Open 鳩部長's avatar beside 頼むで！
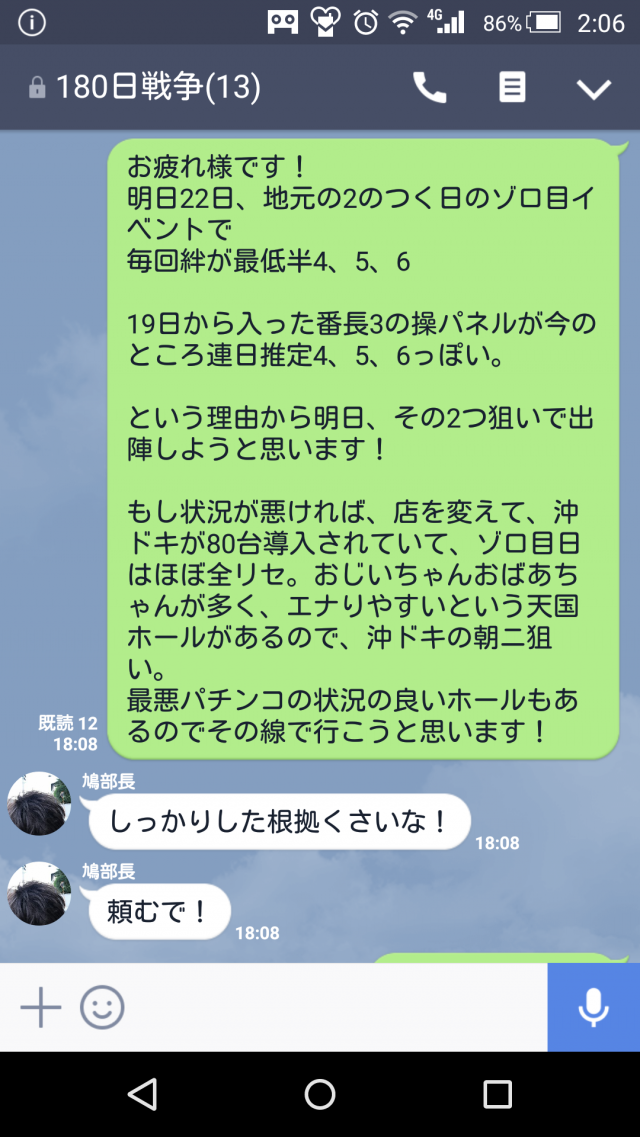 pyautogui.click(x=39, y=893)
